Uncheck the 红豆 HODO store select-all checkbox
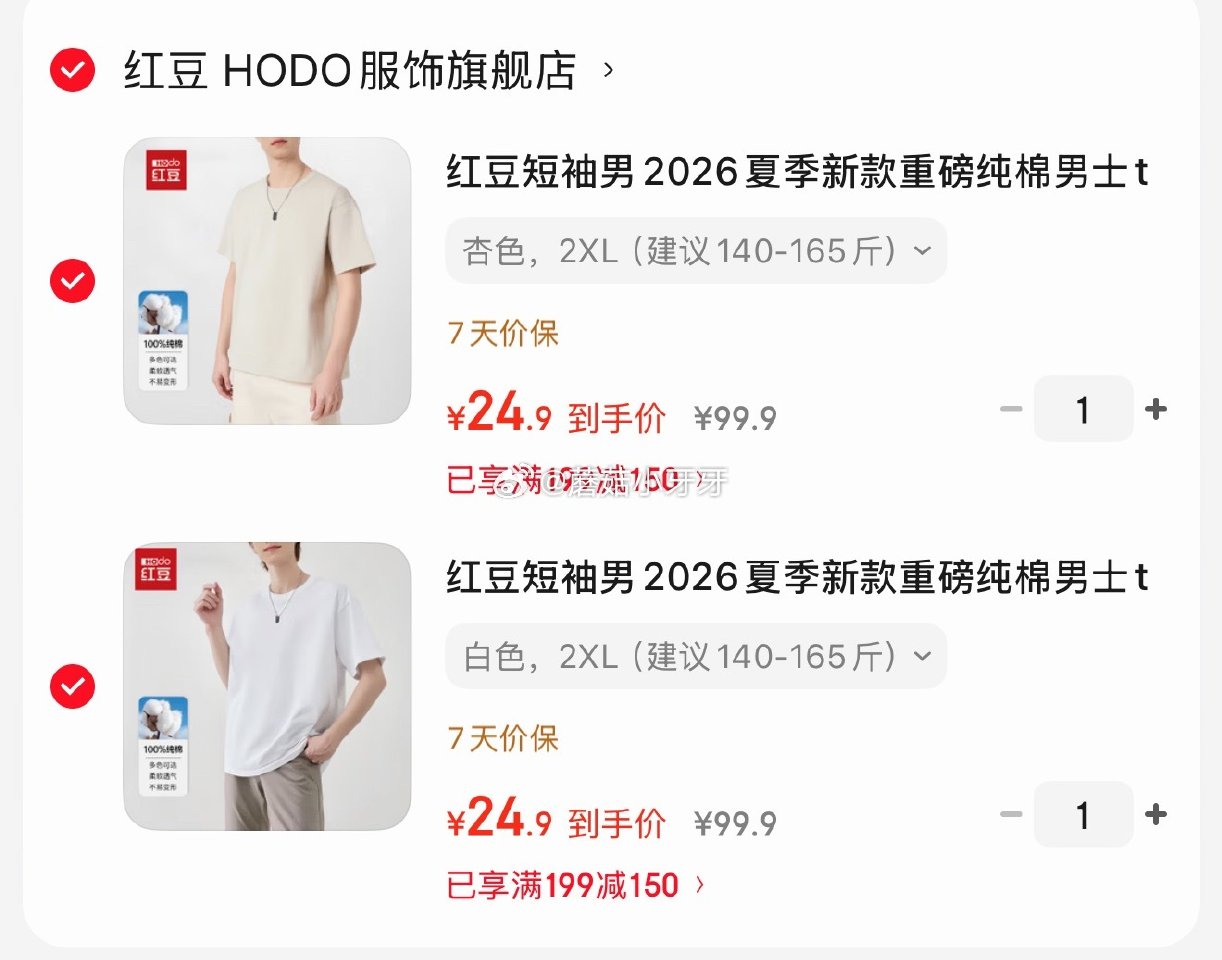1222x960 pixels. pyautogui.click(x=72, y=70)
